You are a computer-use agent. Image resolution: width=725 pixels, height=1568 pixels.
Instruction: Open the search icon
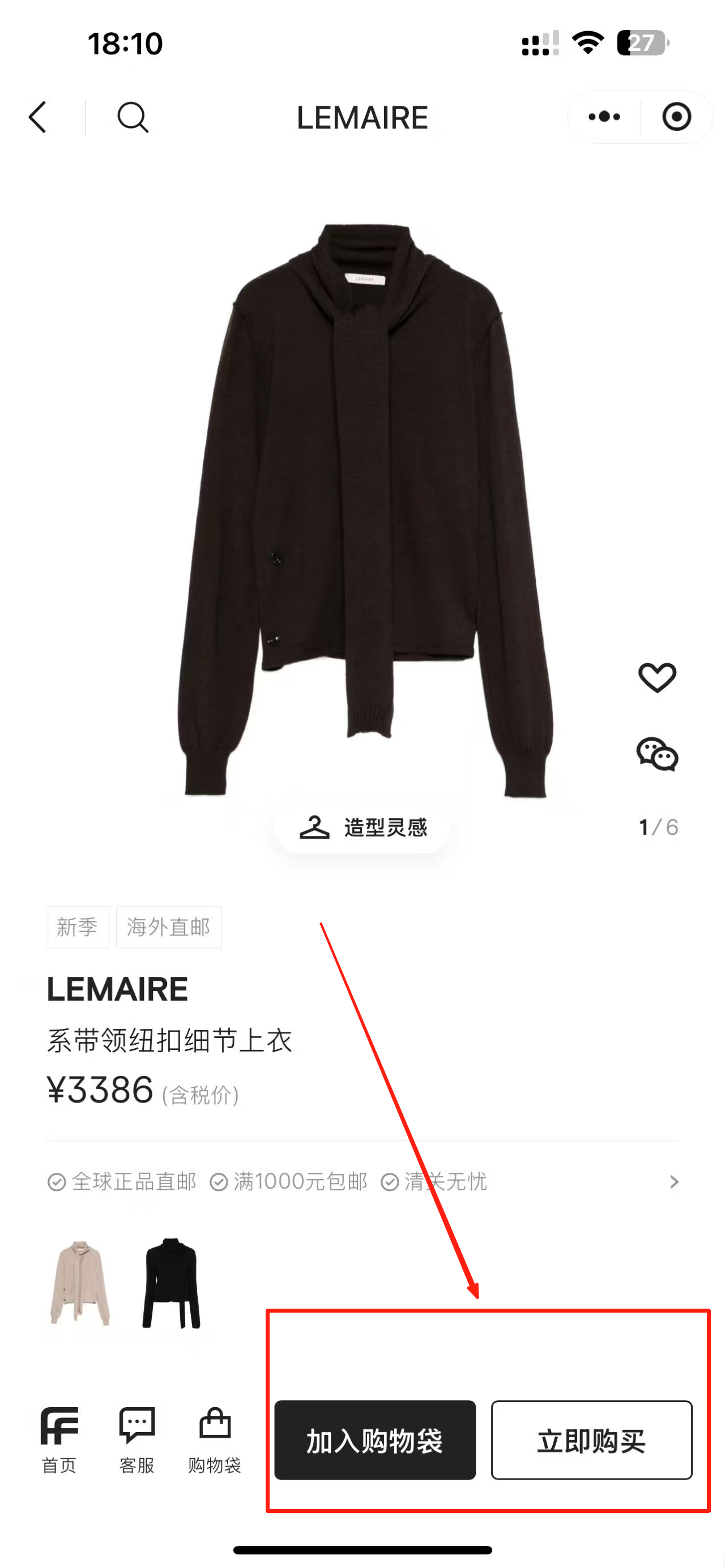click(133, 117)
